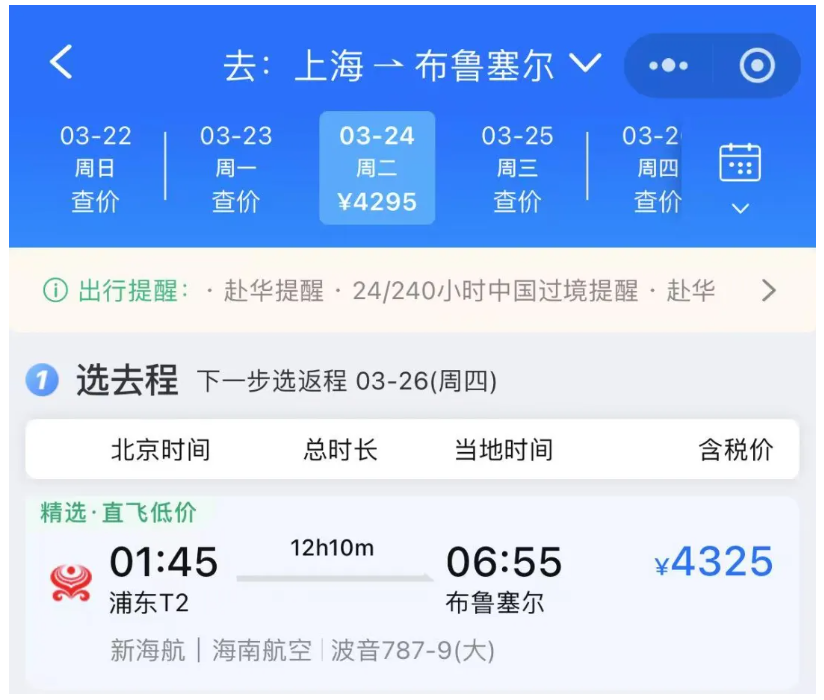Go back using the top-left arrow
The image size is (824, 700).
pos(62,63)
